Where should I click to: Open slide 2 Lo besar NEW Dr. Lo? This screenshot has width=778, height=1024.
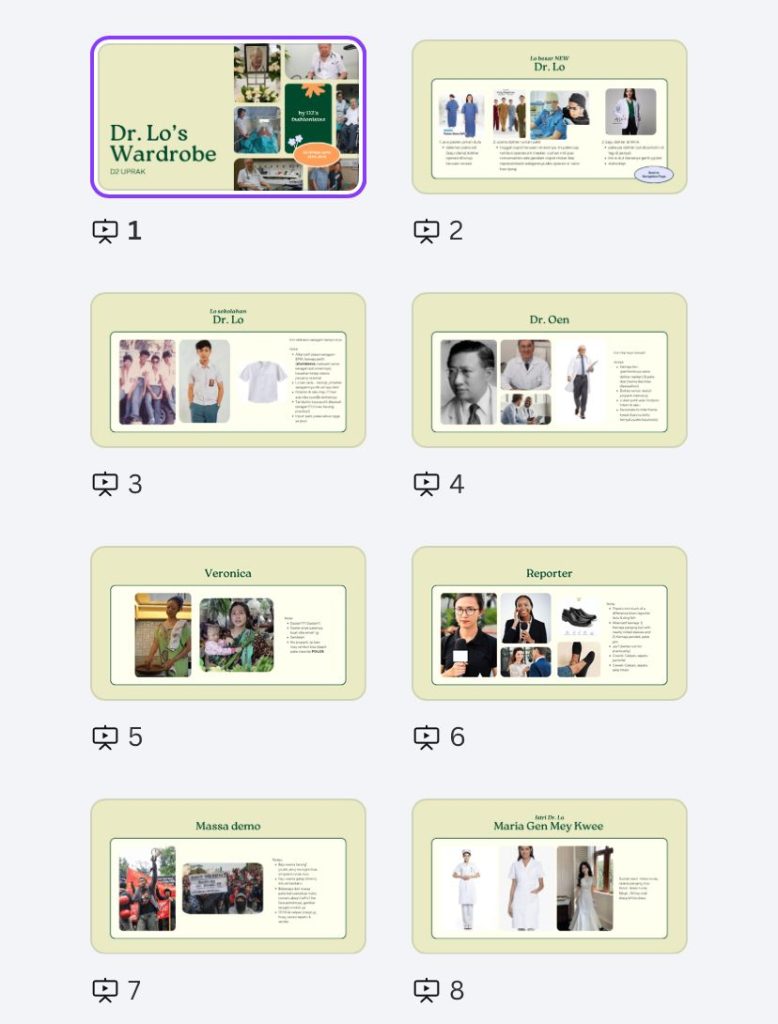[x=549, y=116]
